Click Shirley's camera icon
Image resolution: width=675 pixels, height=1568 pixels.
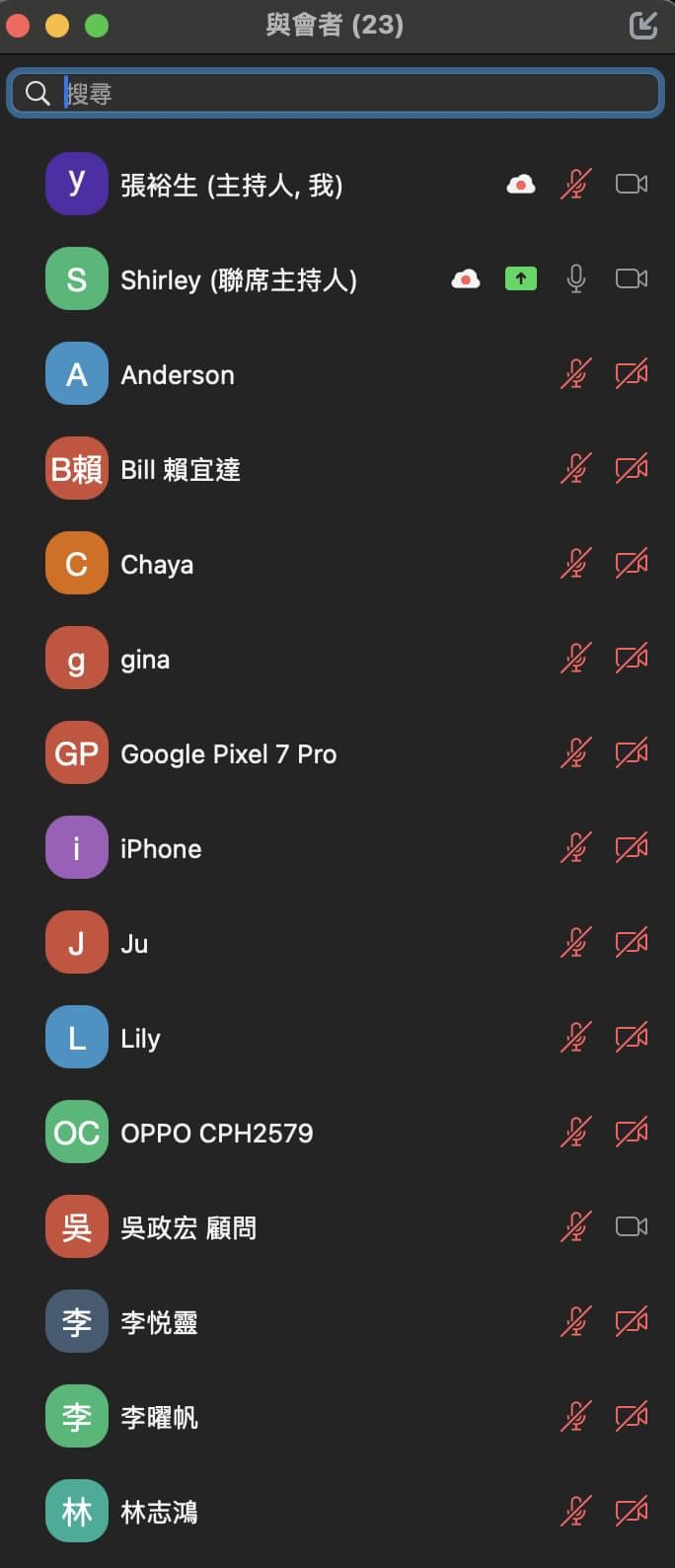[632, 278]
